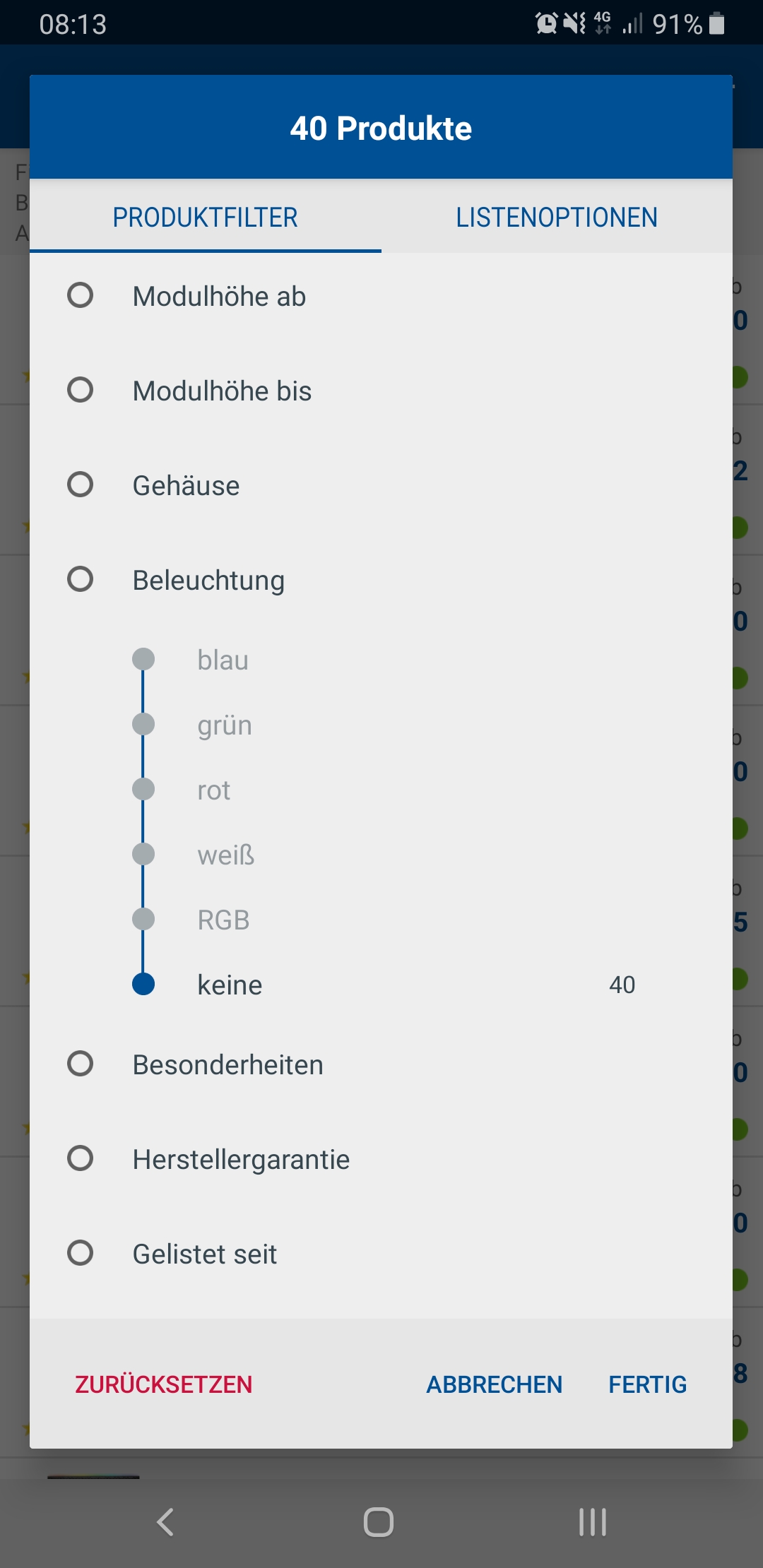Cancel the dialog with Abbrechen
Screen dimensions: 763x1568
tap(494, 1384)
